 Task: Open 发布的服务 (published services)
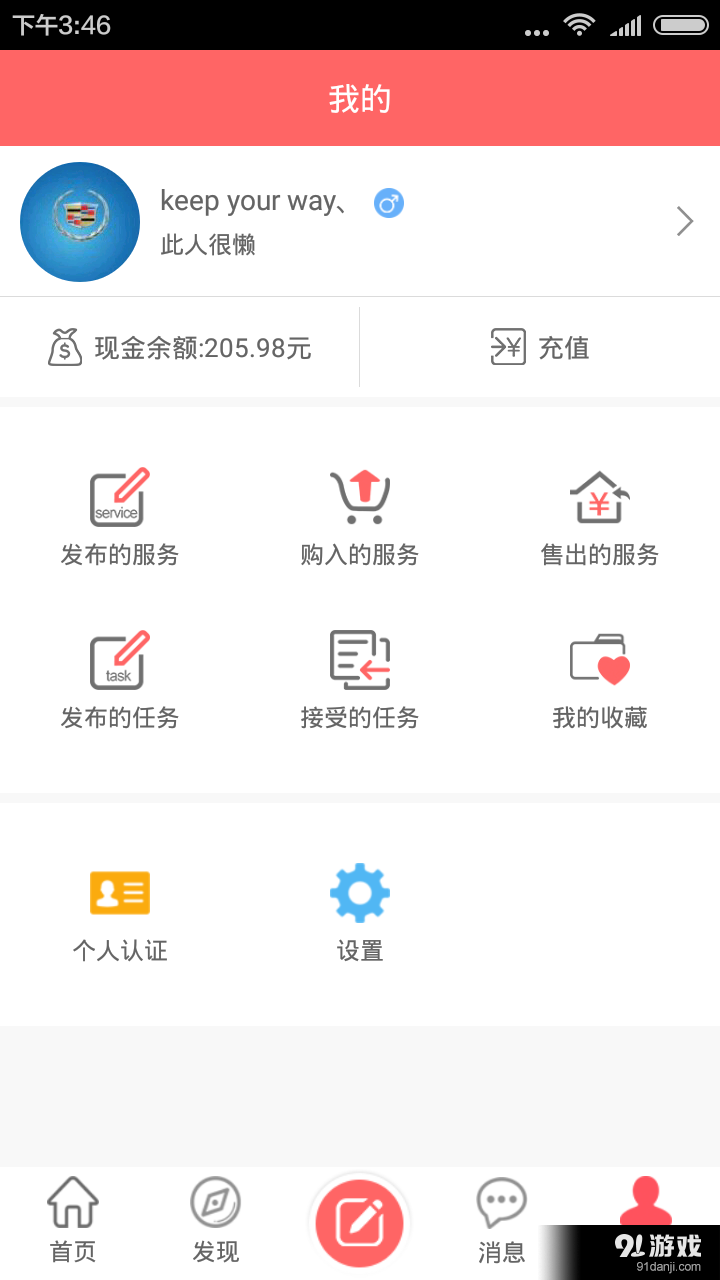119,515
